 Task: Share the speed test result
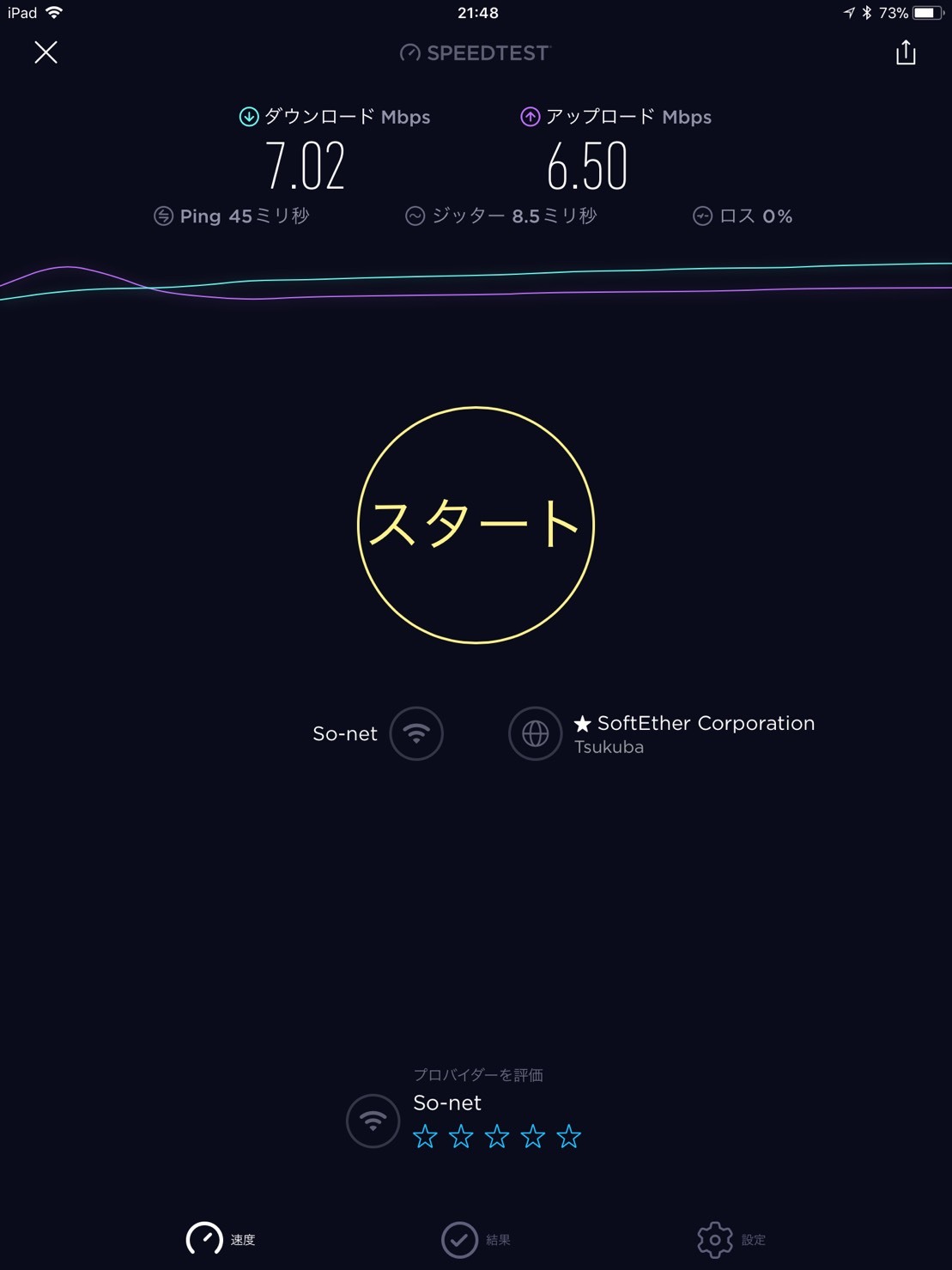point(906,52)
